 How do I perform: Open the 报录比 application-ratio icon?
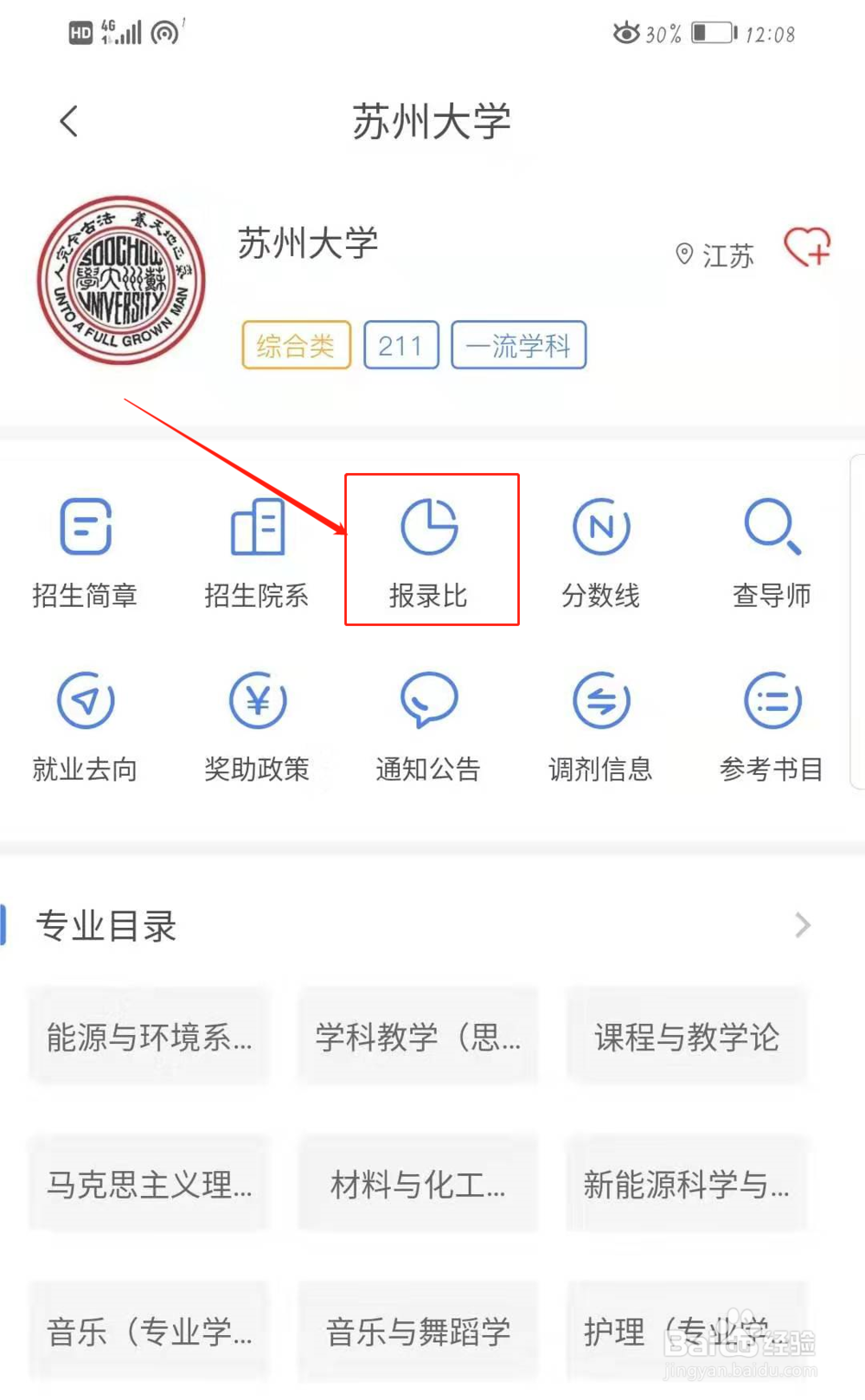pos(430,547)
